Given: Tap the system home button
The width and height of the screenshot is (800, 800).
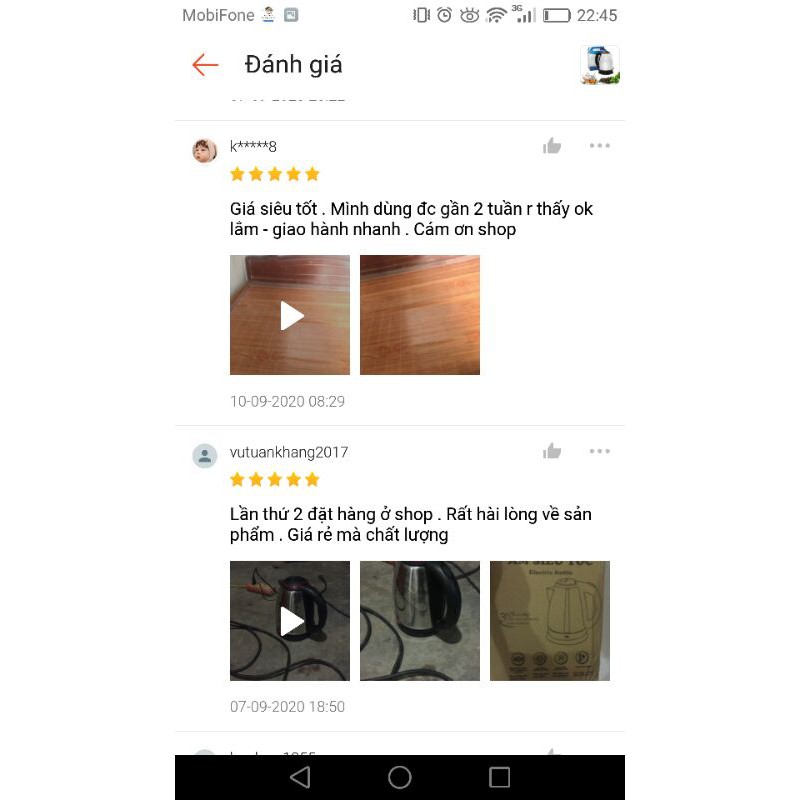Looking at the screenshot, I should 400,777.
